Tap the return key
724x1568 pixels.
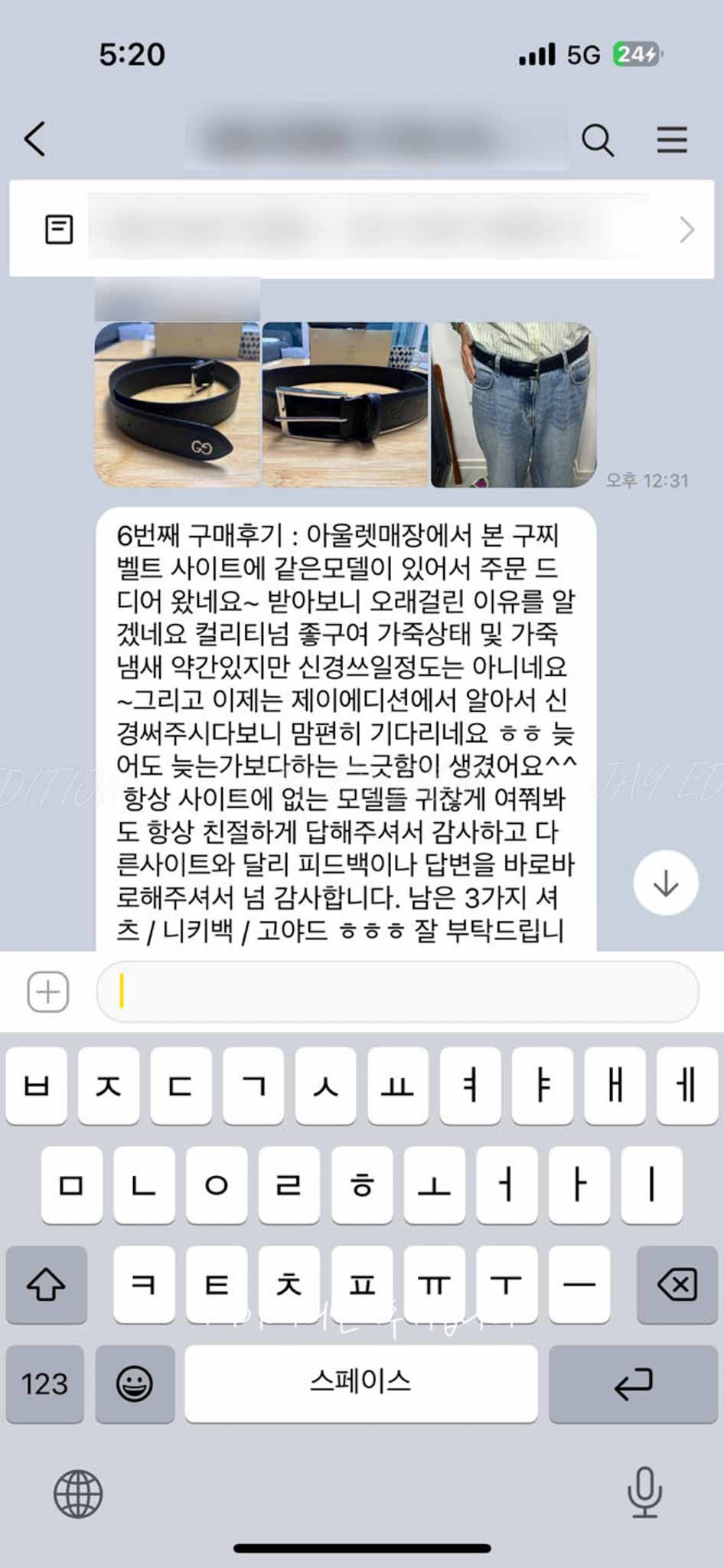(x=632, y=1384)
